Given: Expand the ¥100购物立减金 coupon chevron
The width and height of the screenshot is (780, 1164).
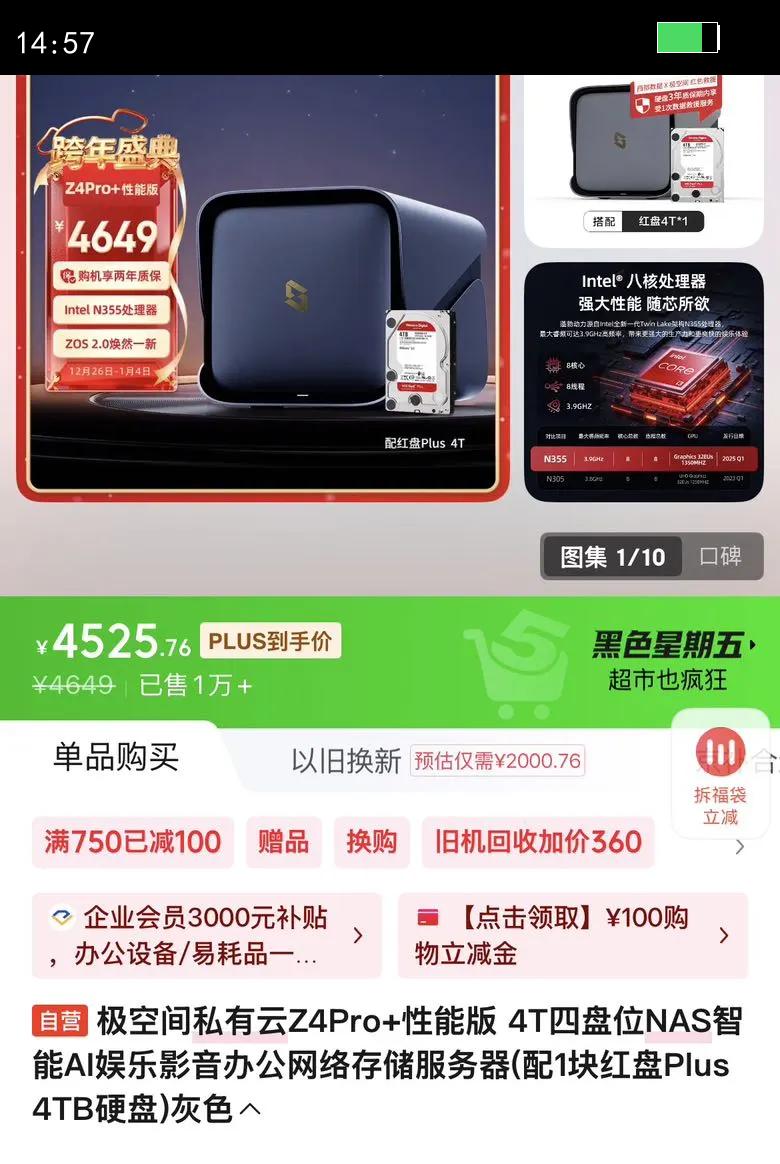Looking at the screenshot, I should [723, 935].
